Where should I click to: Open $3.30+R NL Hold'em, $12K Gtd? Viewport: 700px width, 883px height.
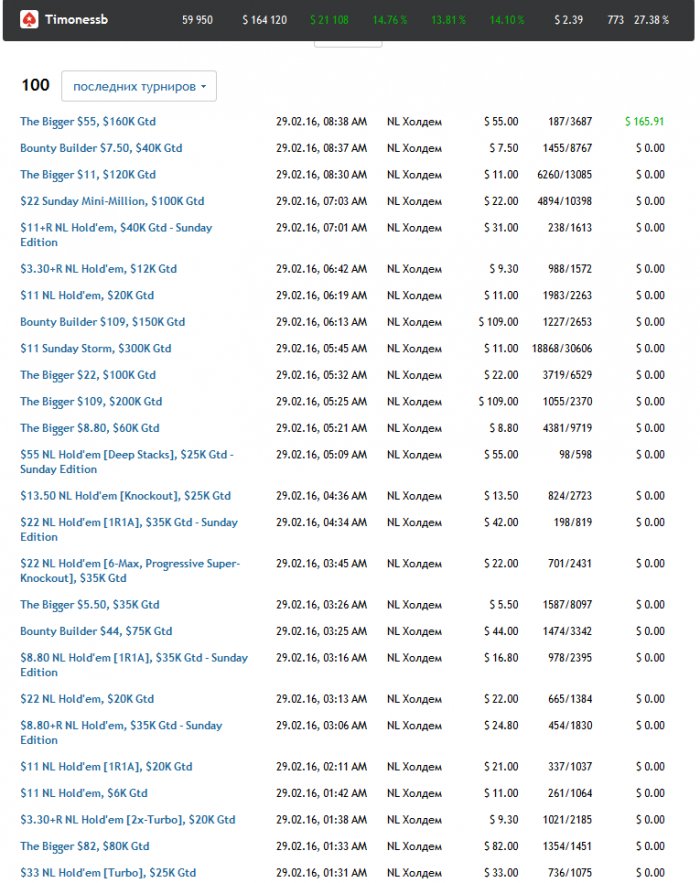(x=98, y=269)
